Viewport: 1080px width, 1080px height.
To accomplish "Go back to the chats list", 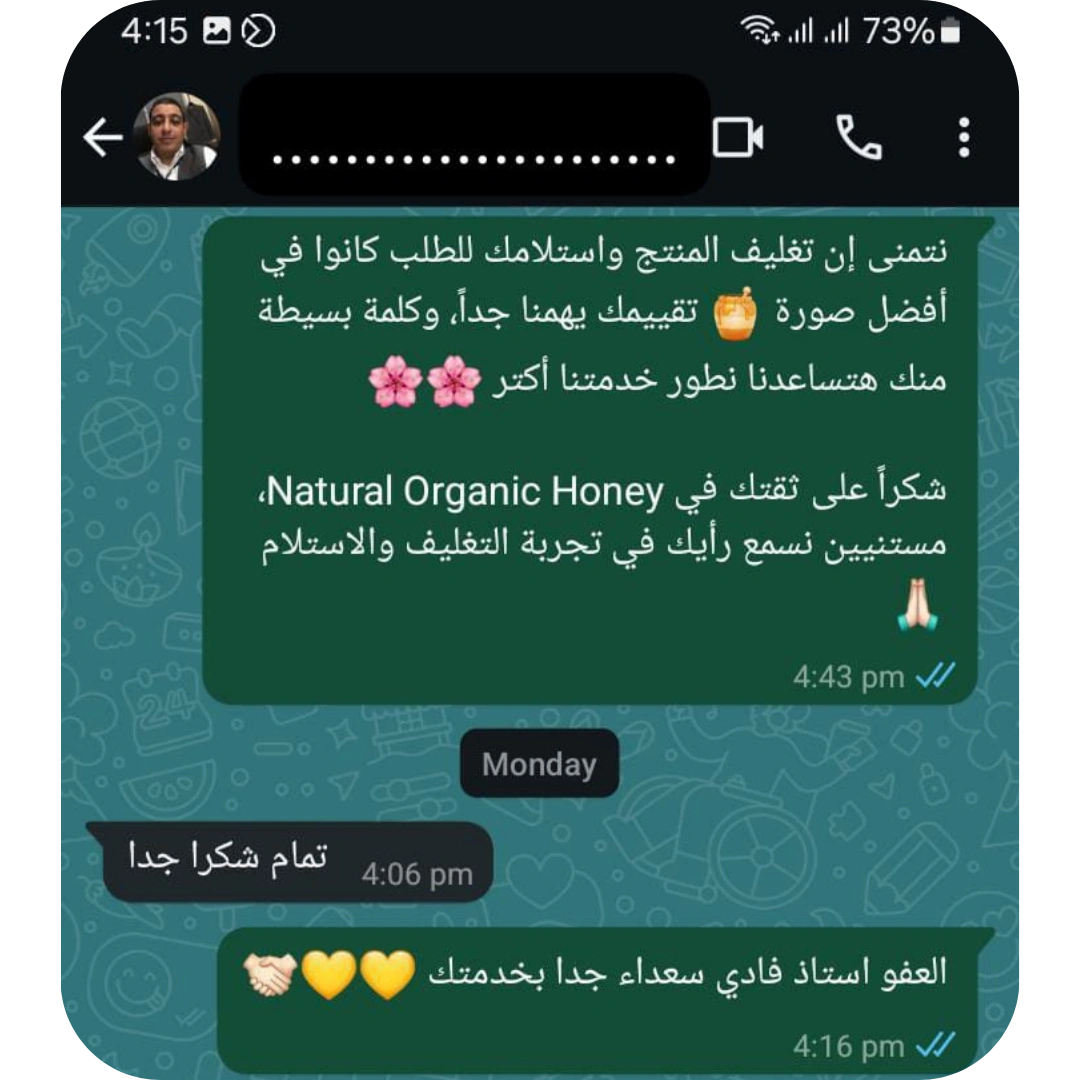I will [x=102, y=138].
